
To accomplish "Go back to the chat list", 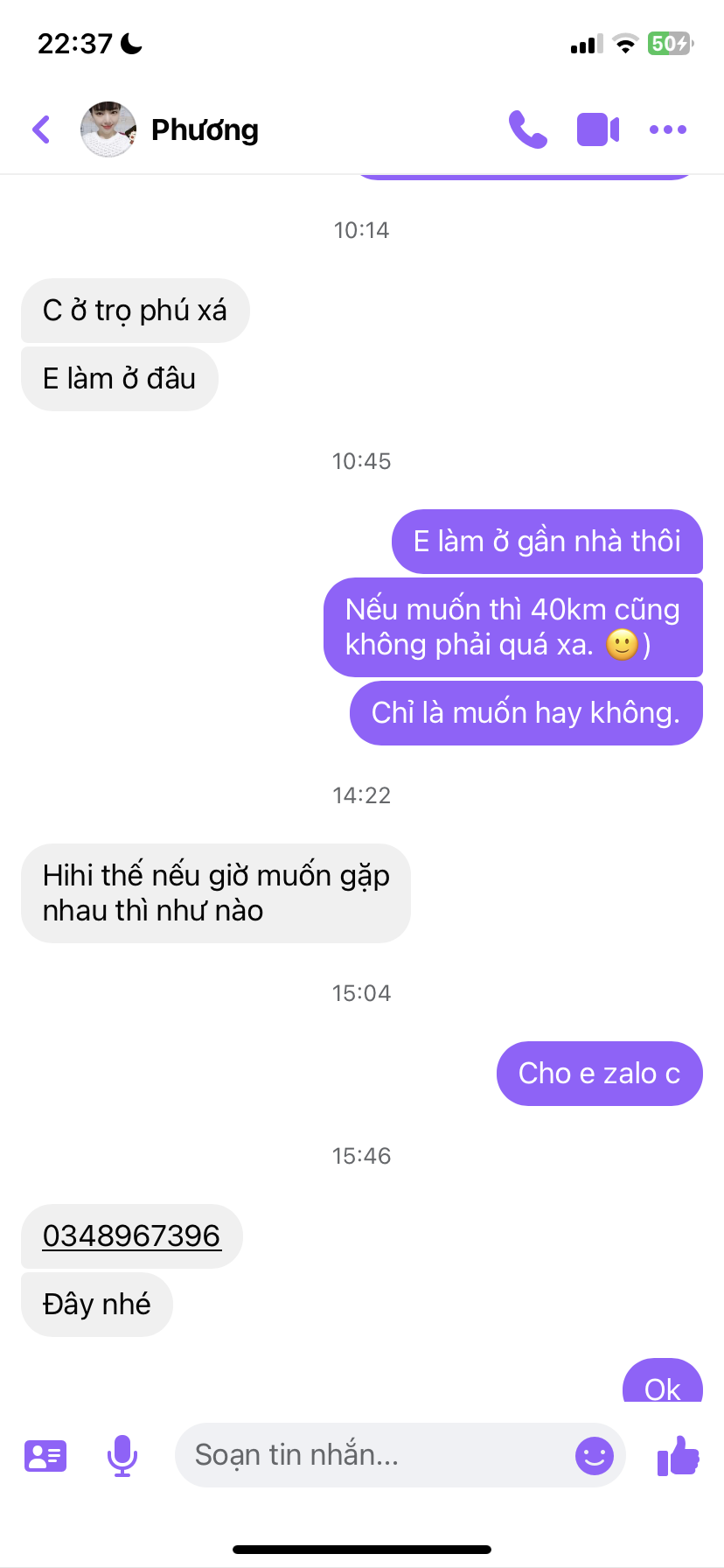I will pyautogui.click(x=41, y=129).
